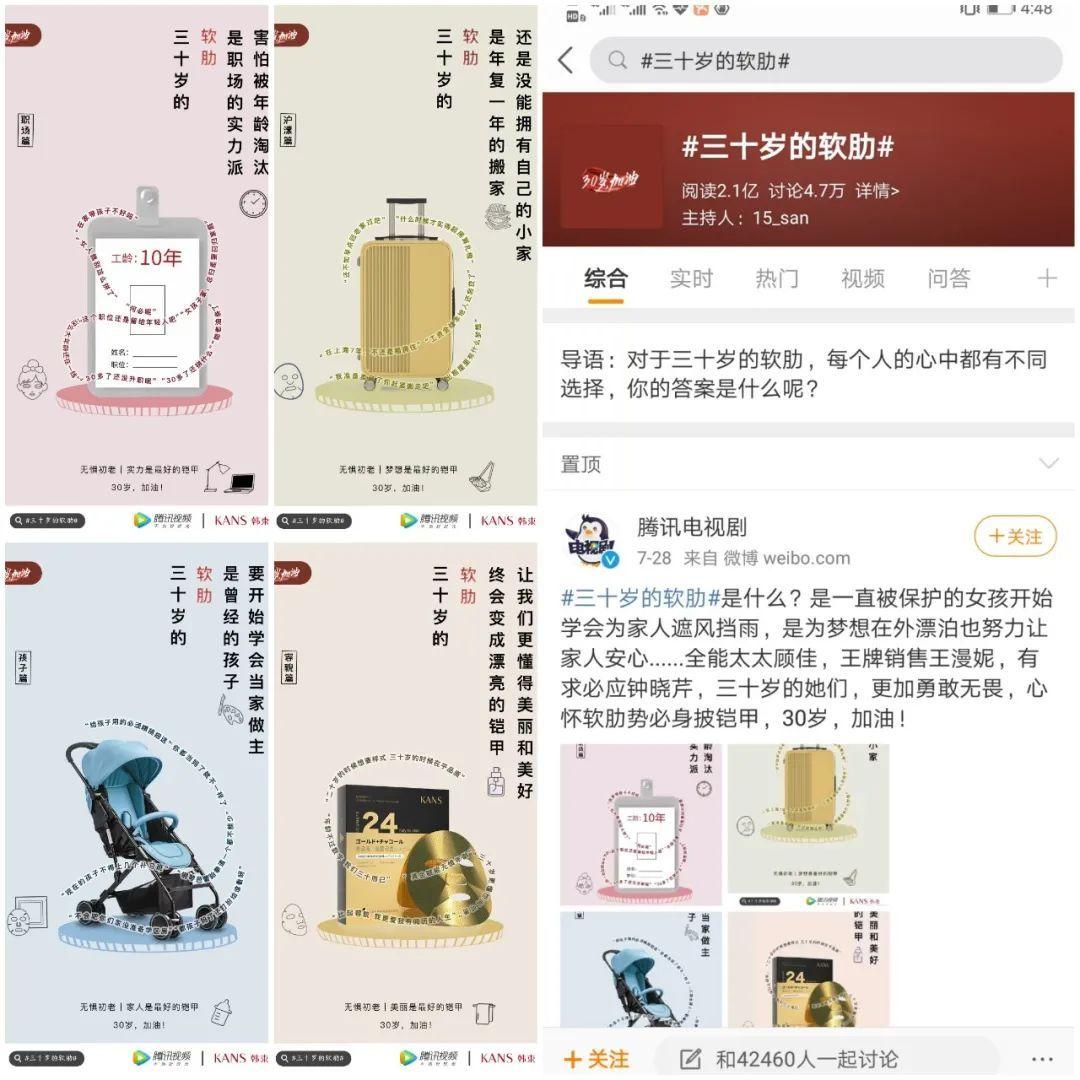Open the bottom overflow menu
The width and height of the screenshot is (1080, 1080).
click(1042, 1058)
